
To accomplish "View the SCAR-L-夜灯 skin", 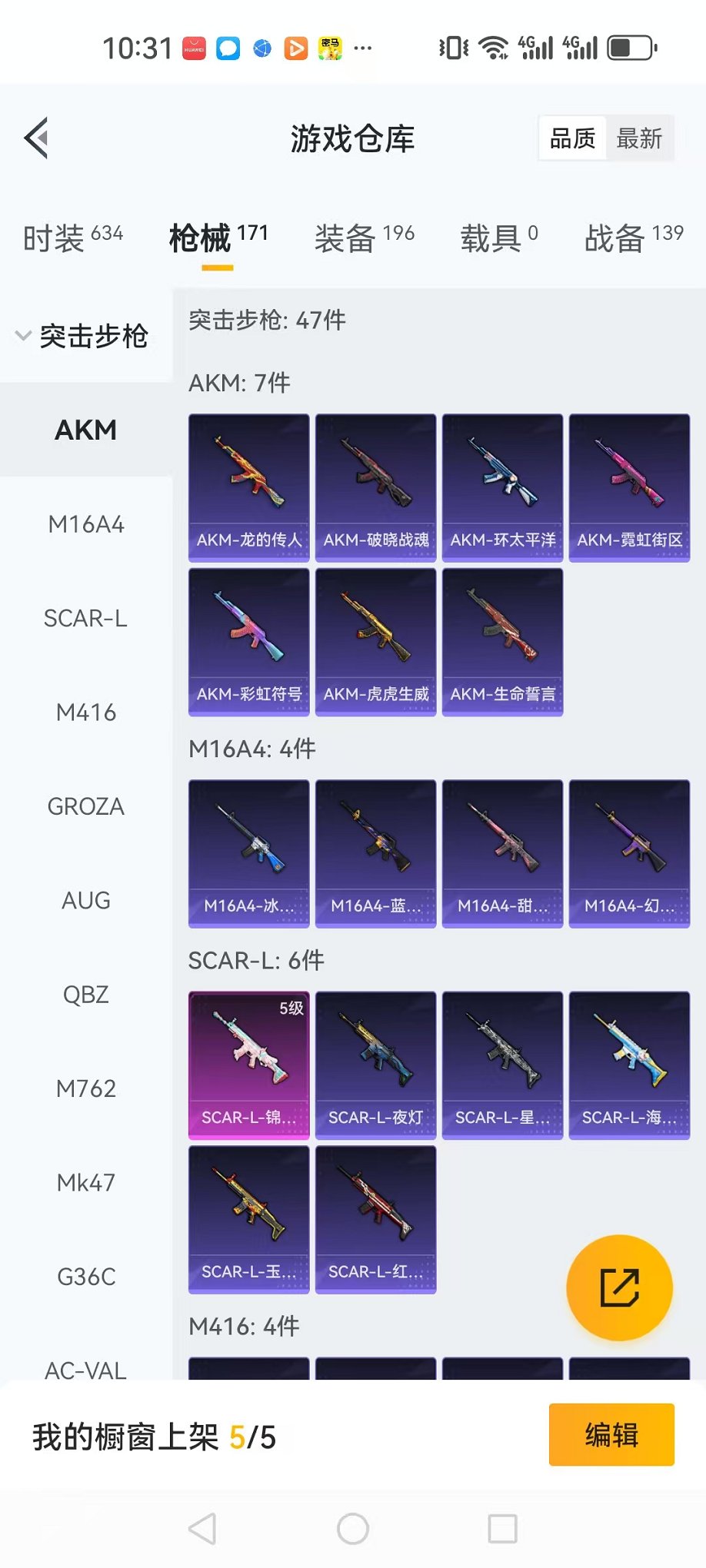I will [x=376, y=1065].
